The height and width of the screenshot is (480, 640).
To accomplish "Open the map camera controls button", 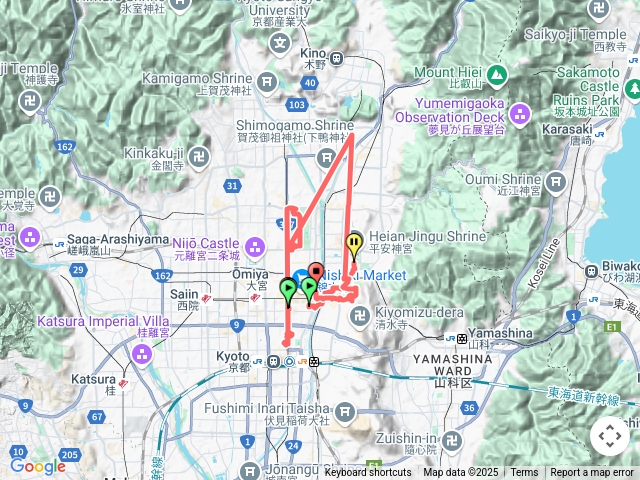I will pos(609,436).
